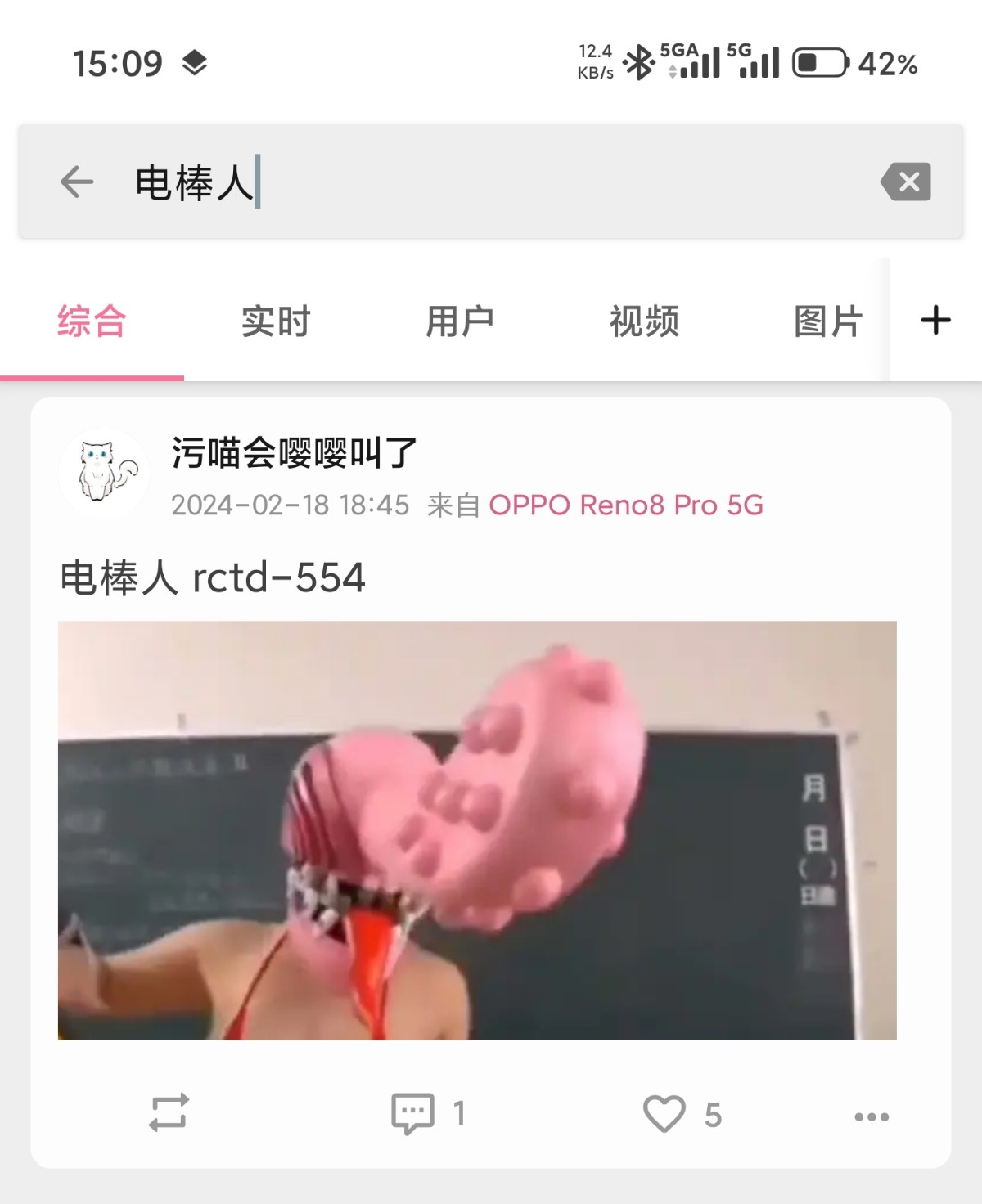Tap the plus icon to add more tabs
The width and height of the screenshot is (982, 1204).
point(935,320)
